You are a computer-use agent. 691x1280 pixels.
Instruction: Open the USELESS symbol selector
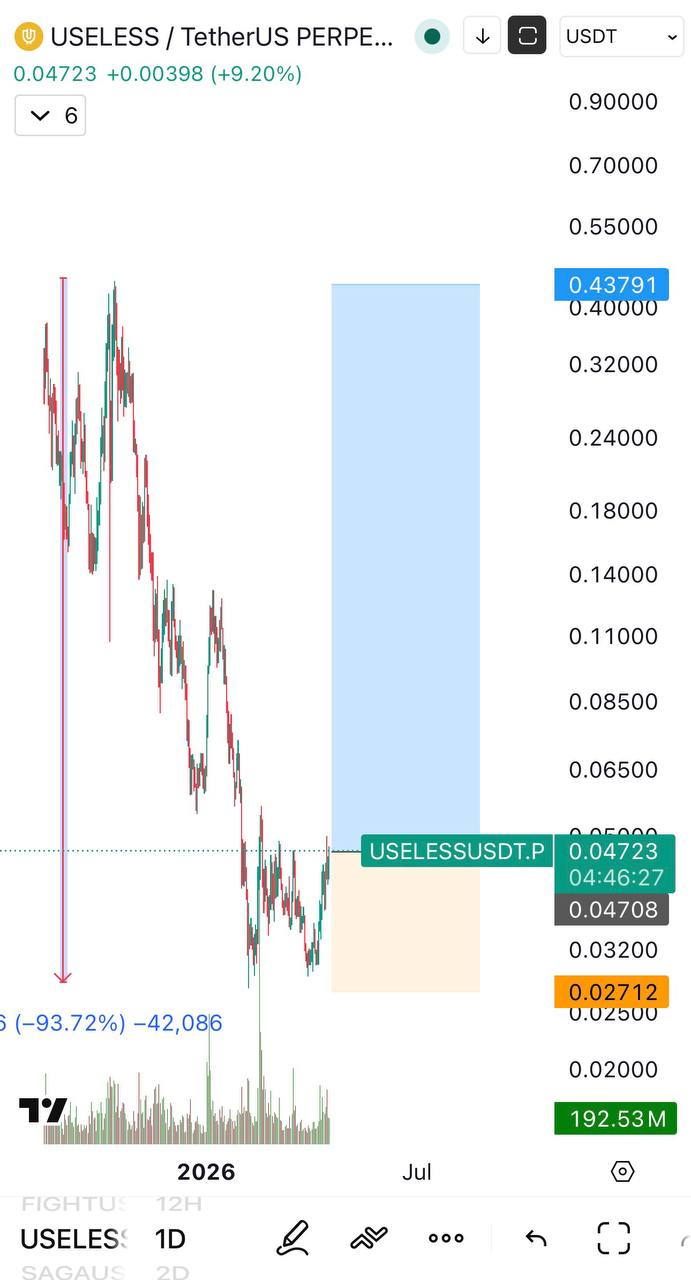[x=73, y=1239]
